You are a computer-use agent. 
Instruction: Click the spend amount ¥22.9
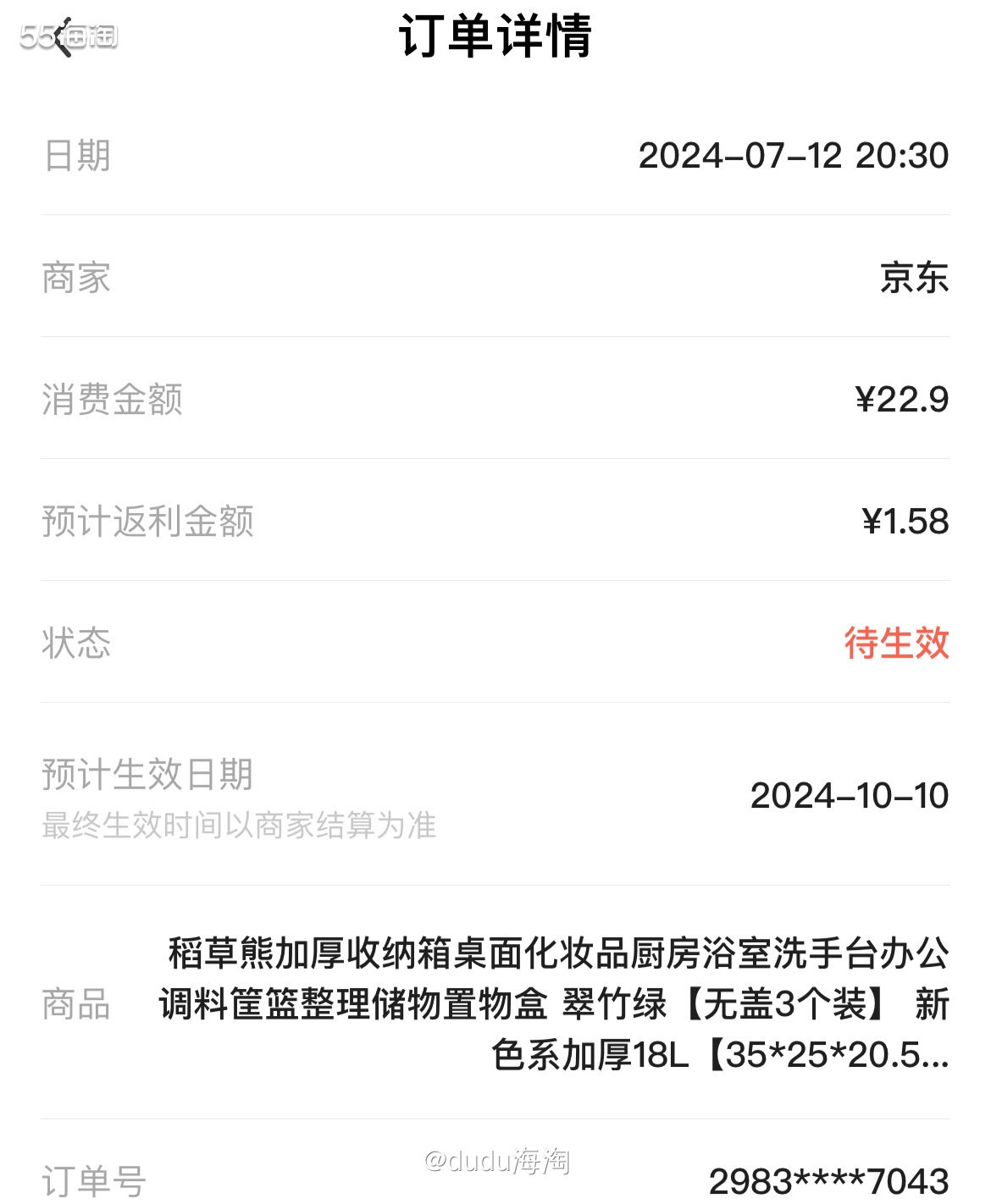point(900,400)
